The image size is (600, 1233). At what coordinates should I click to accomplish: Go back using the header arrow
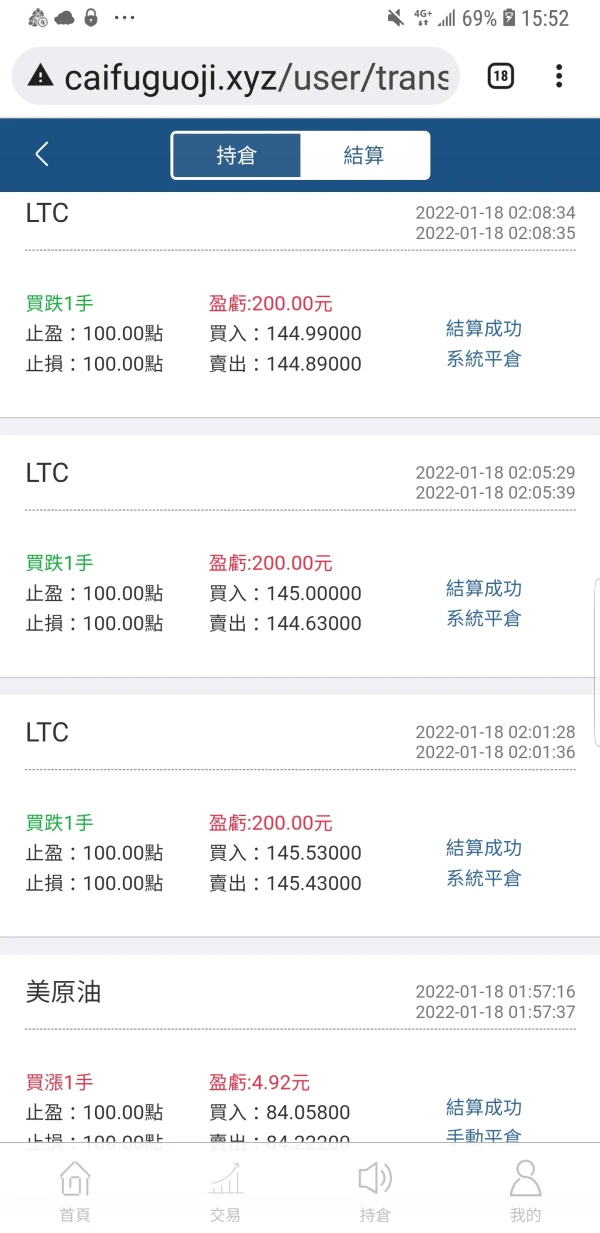pos(42,154)
